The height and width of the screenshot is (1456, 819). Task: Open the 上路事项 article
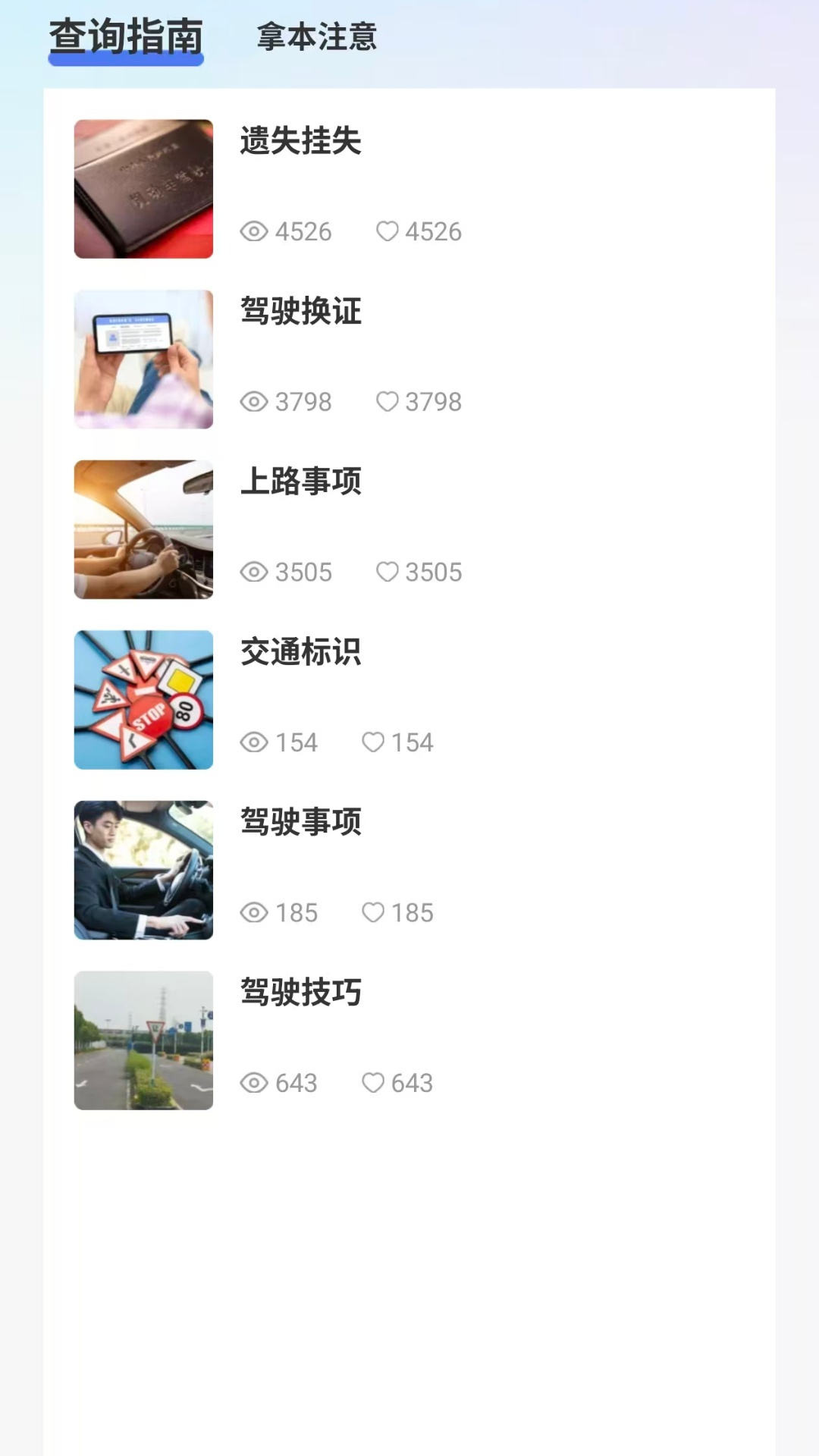point(301,482)
